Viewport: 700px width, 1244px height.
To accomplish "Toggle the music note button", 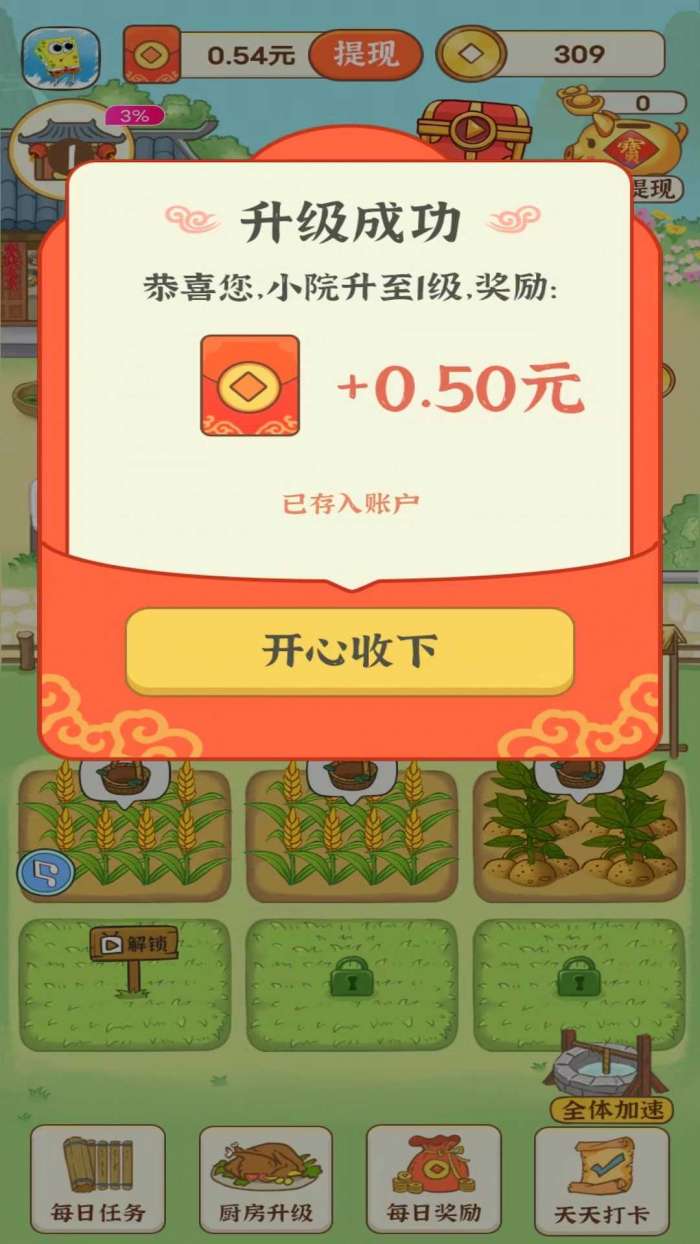I will click(x=45, y=873).
